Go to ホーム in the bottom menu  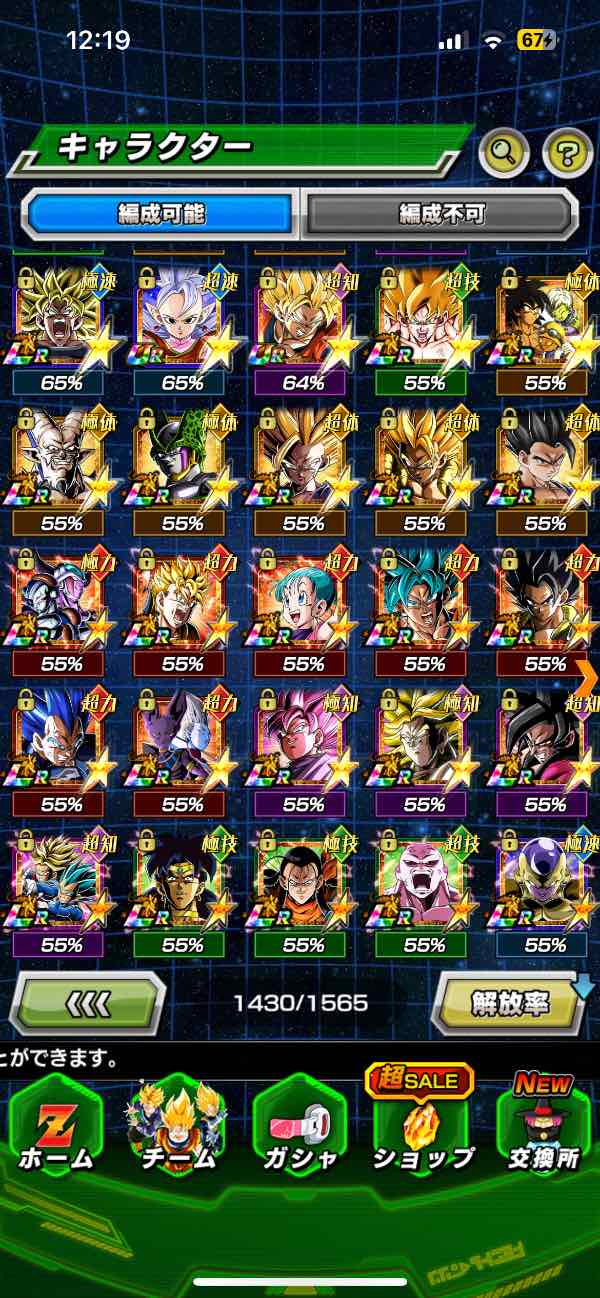pos(56,1126)
